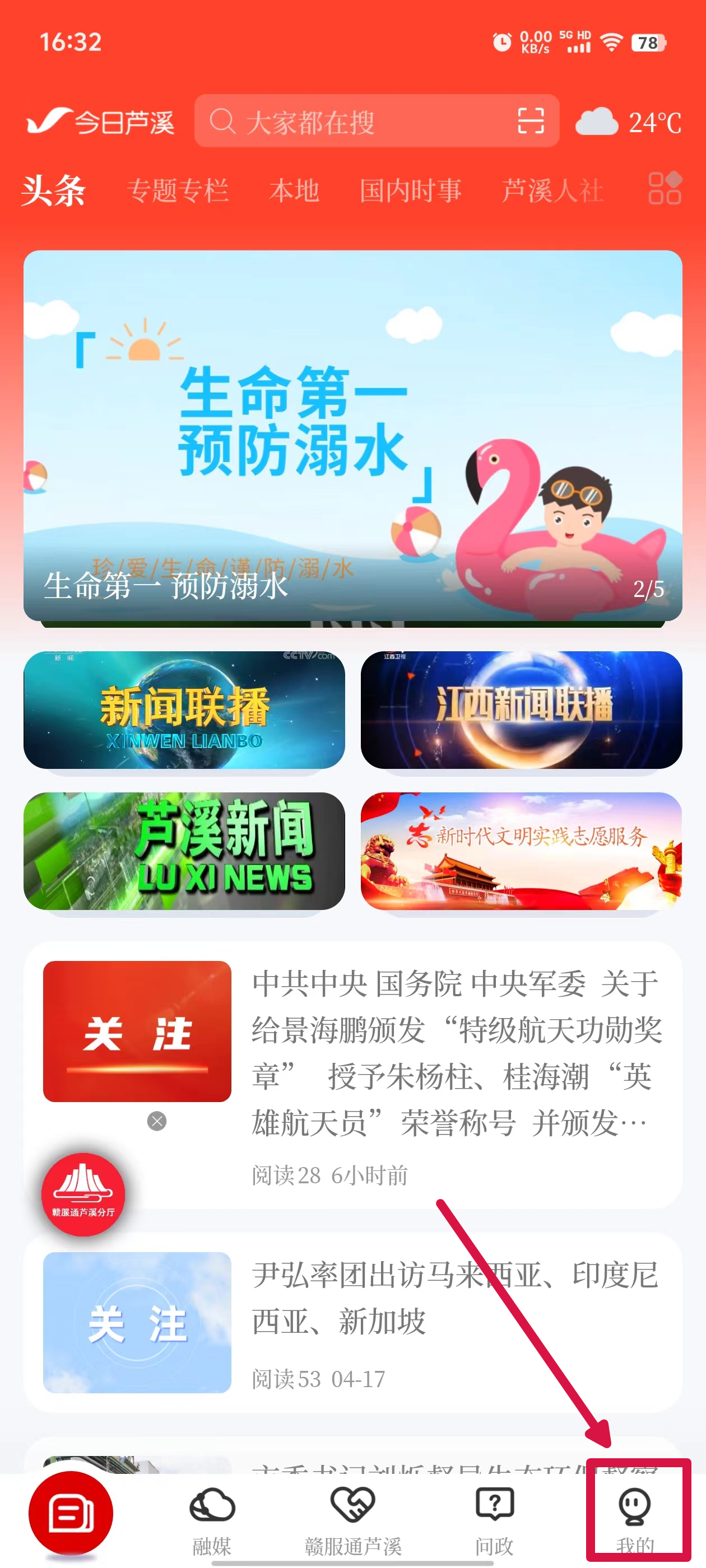Open the 新时代文明实践志愿服务 tile

coord(521,850)
